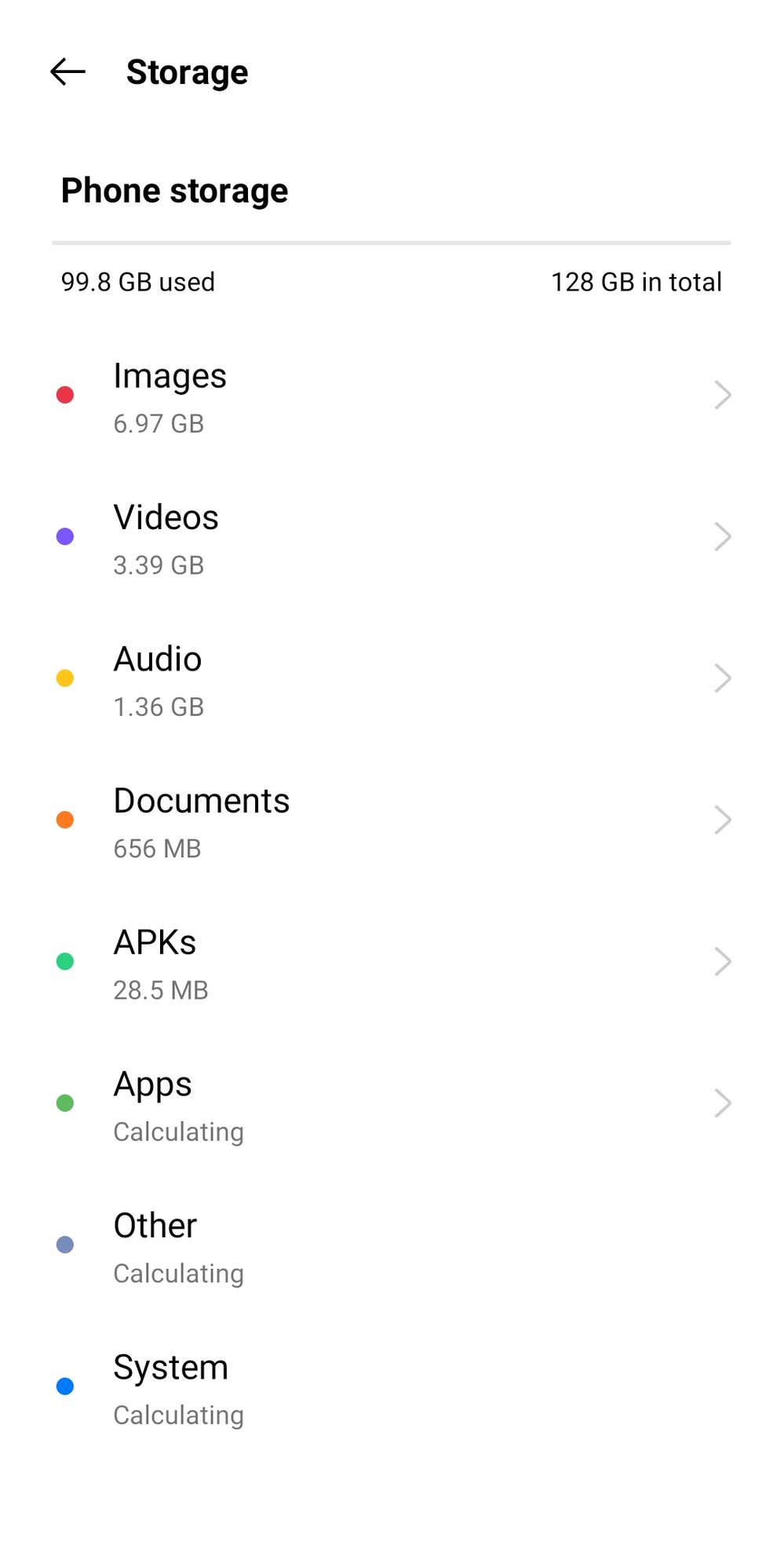Go back from Storage screen

(67, 72)
